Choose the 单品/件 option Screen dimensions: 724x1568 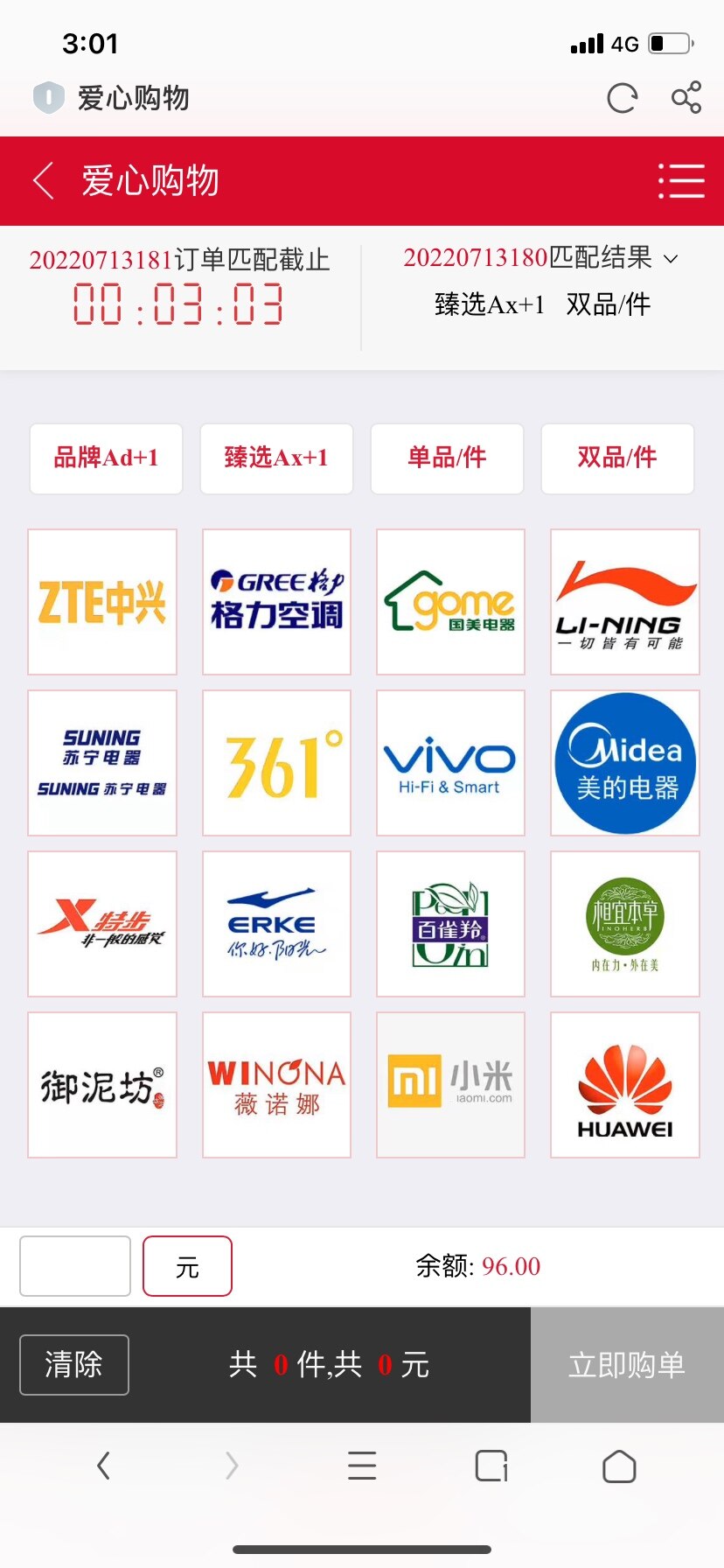(x=447, y=458)
